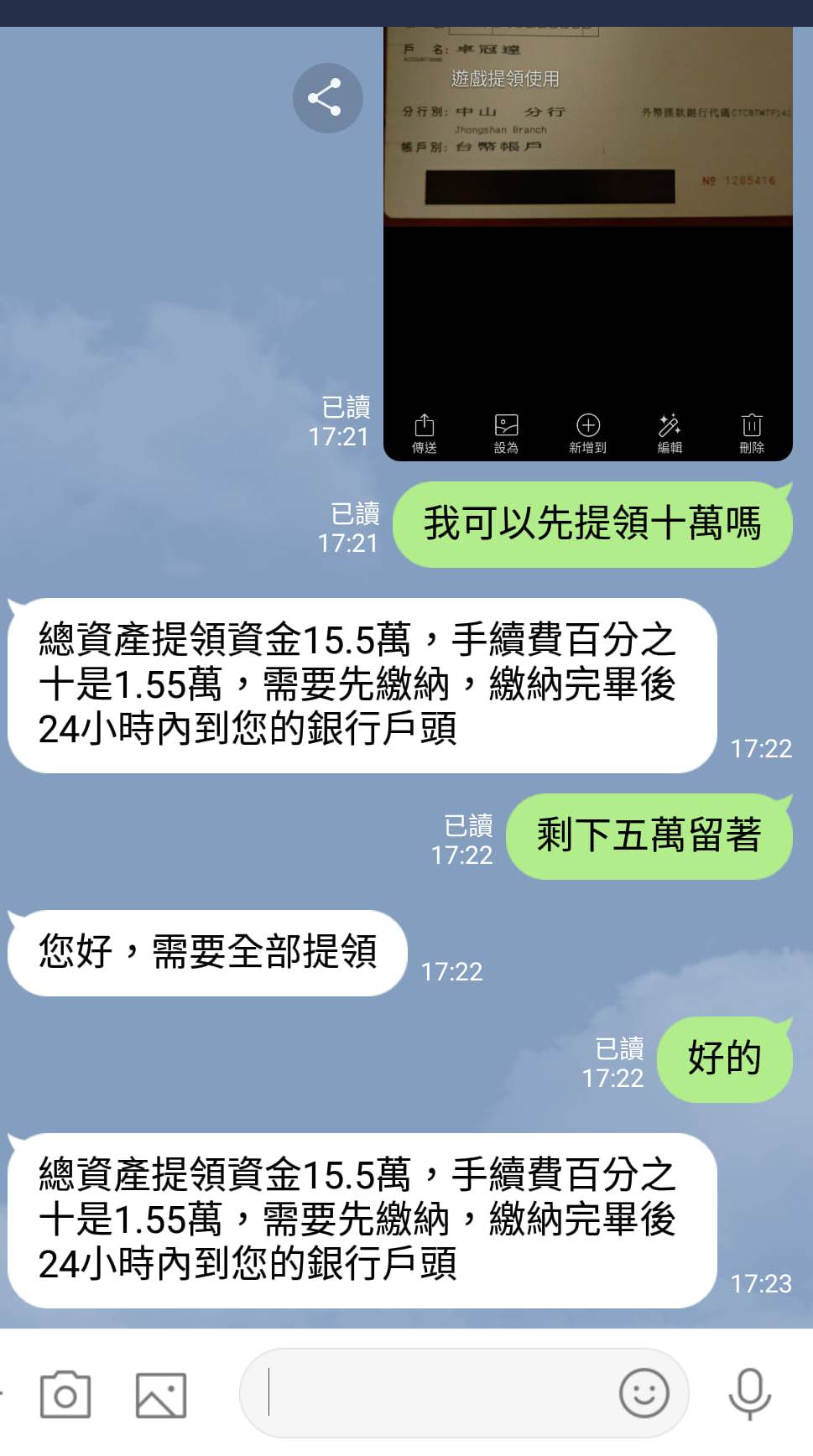813x1456 pixels.
Task: Open the emoji sticker picker
Action: pos(644,1394)
